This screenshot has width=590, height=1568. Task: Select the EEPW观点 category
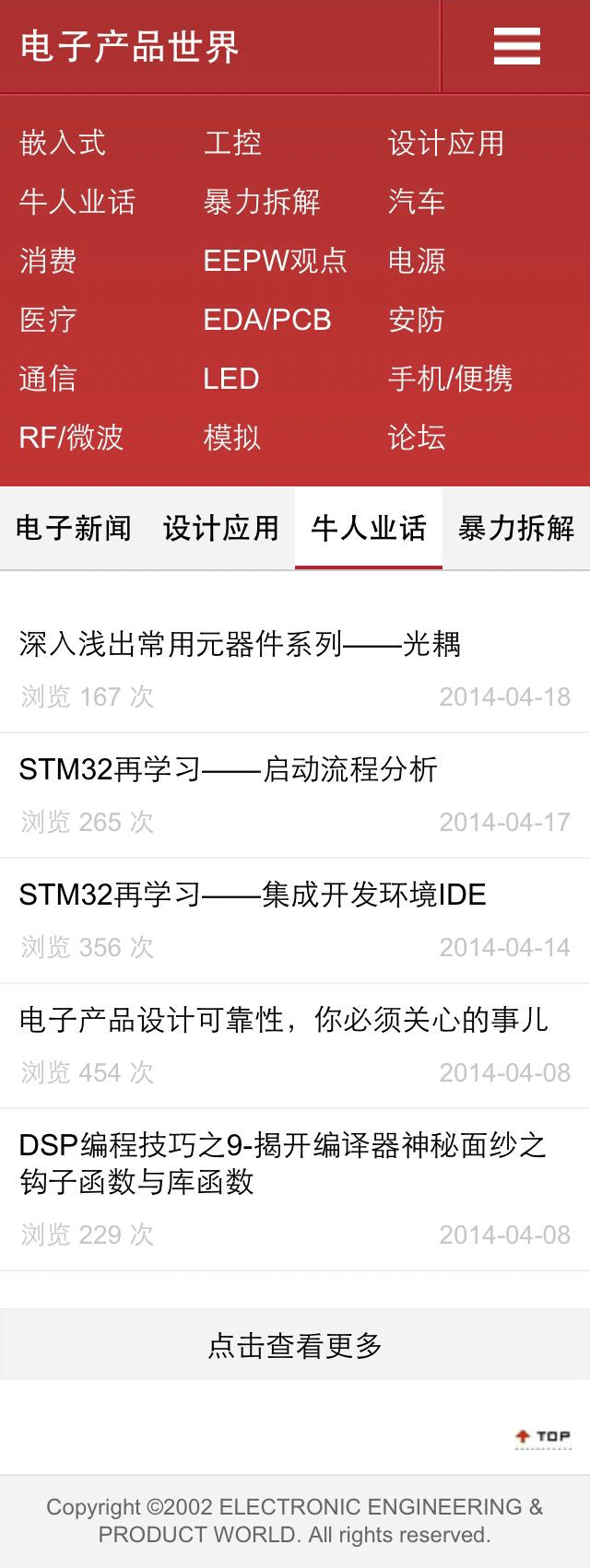click(x=275, y=261)
